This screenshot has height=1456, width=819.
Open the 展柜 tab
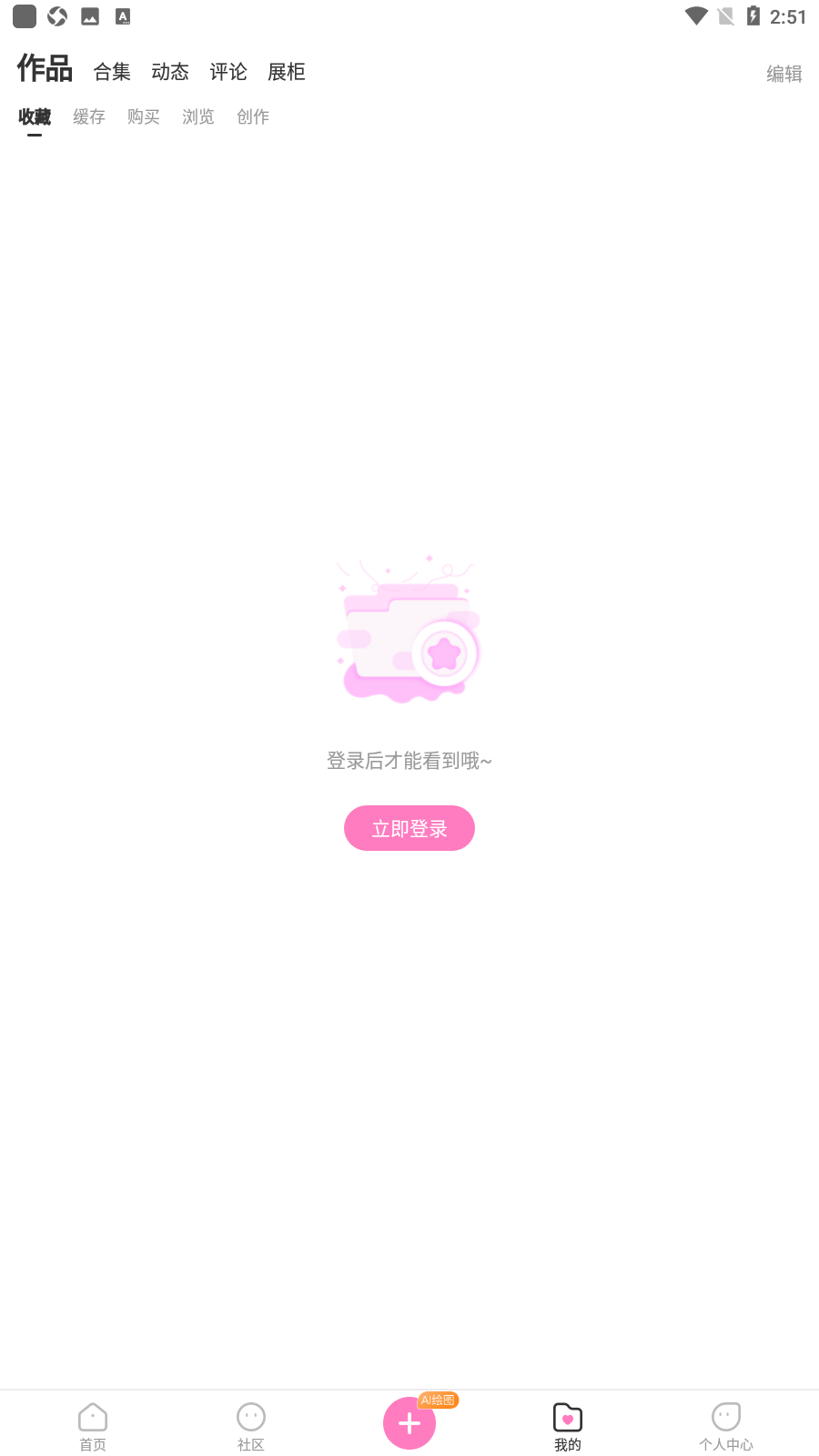(287, 72)
